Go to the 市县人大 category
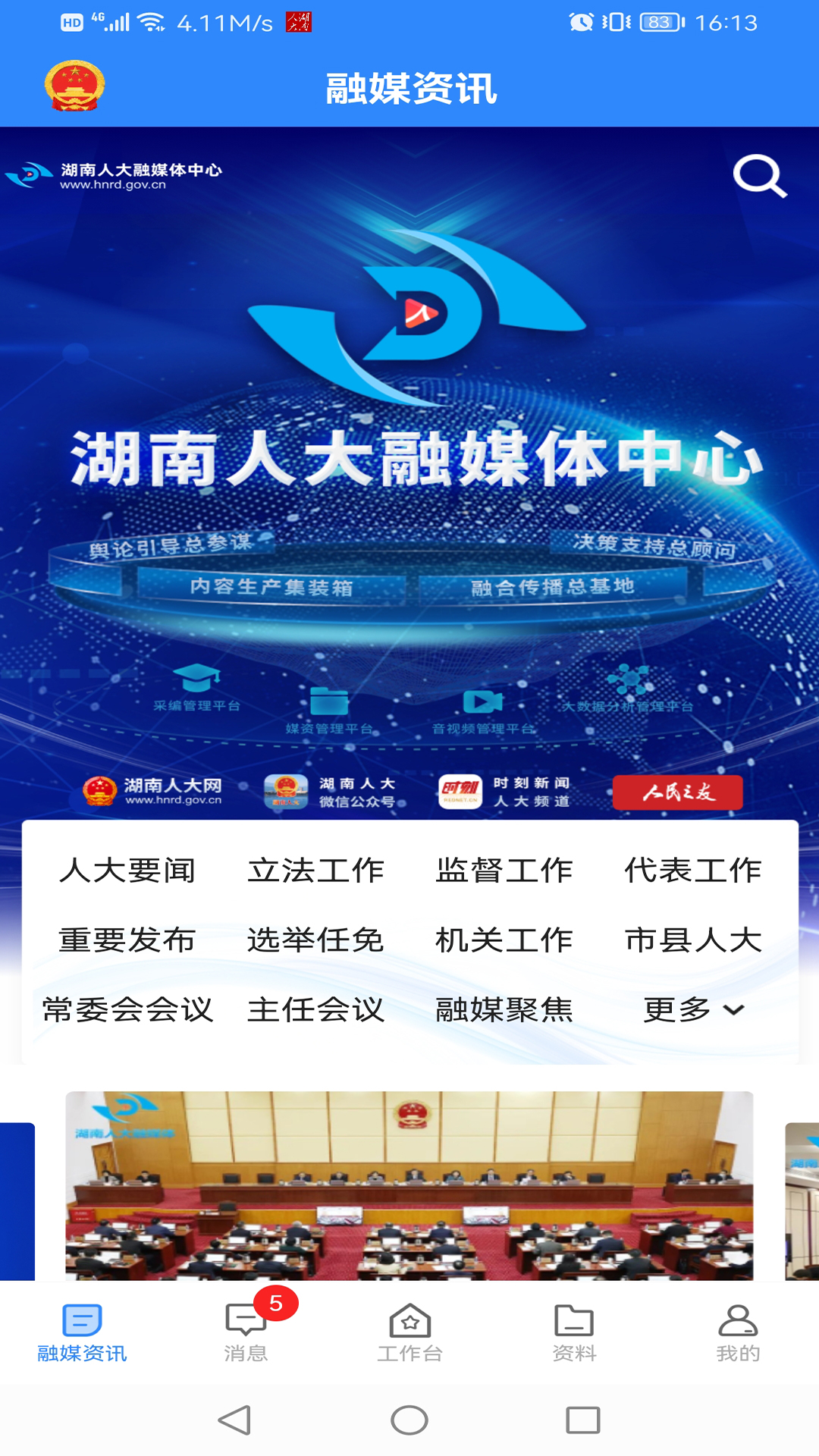The height and width of the screenshot is (1456, 819). pos(693,940)
